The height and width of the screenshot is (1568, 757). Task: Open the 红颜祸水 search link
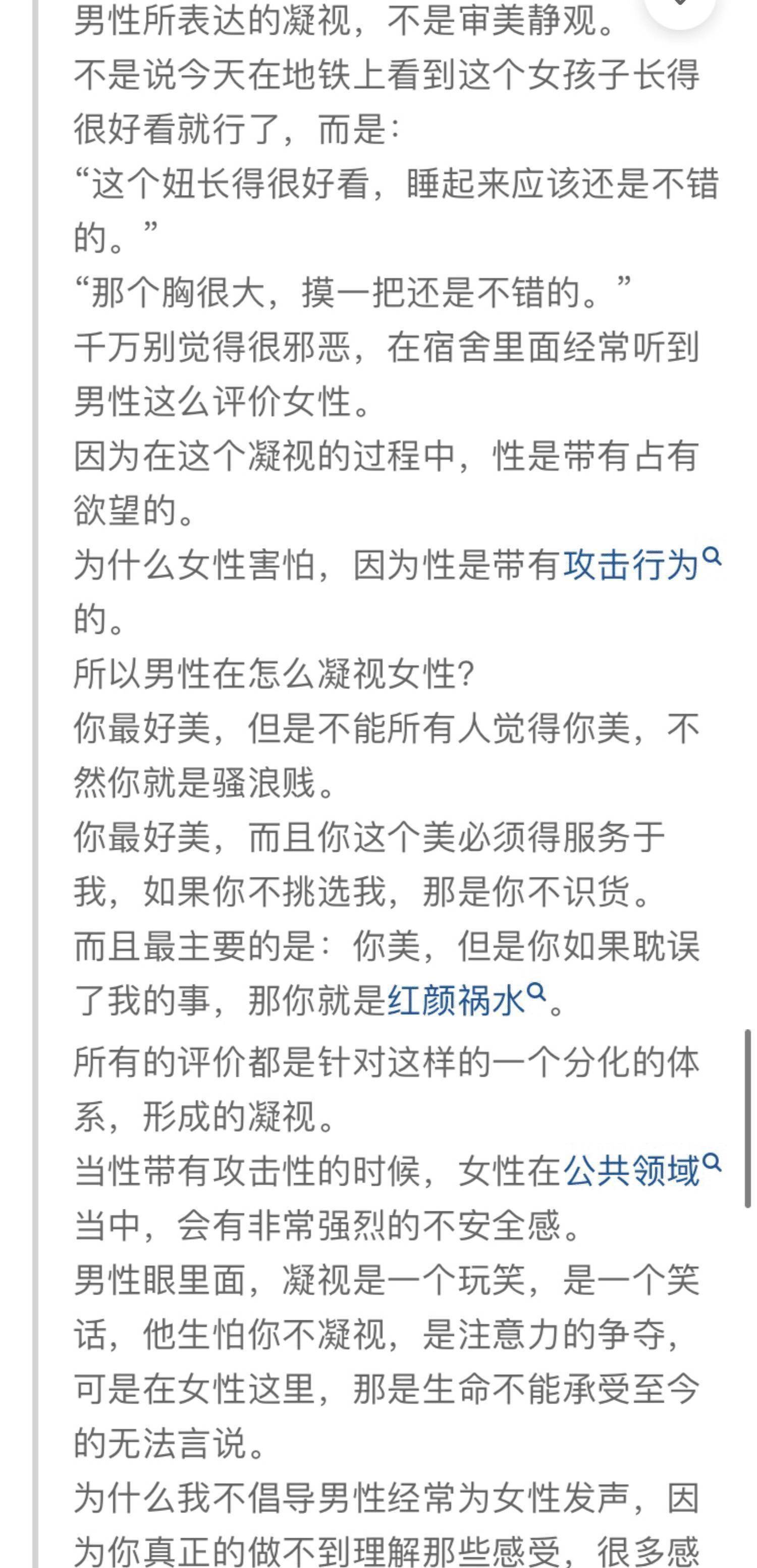point(457,1001)
